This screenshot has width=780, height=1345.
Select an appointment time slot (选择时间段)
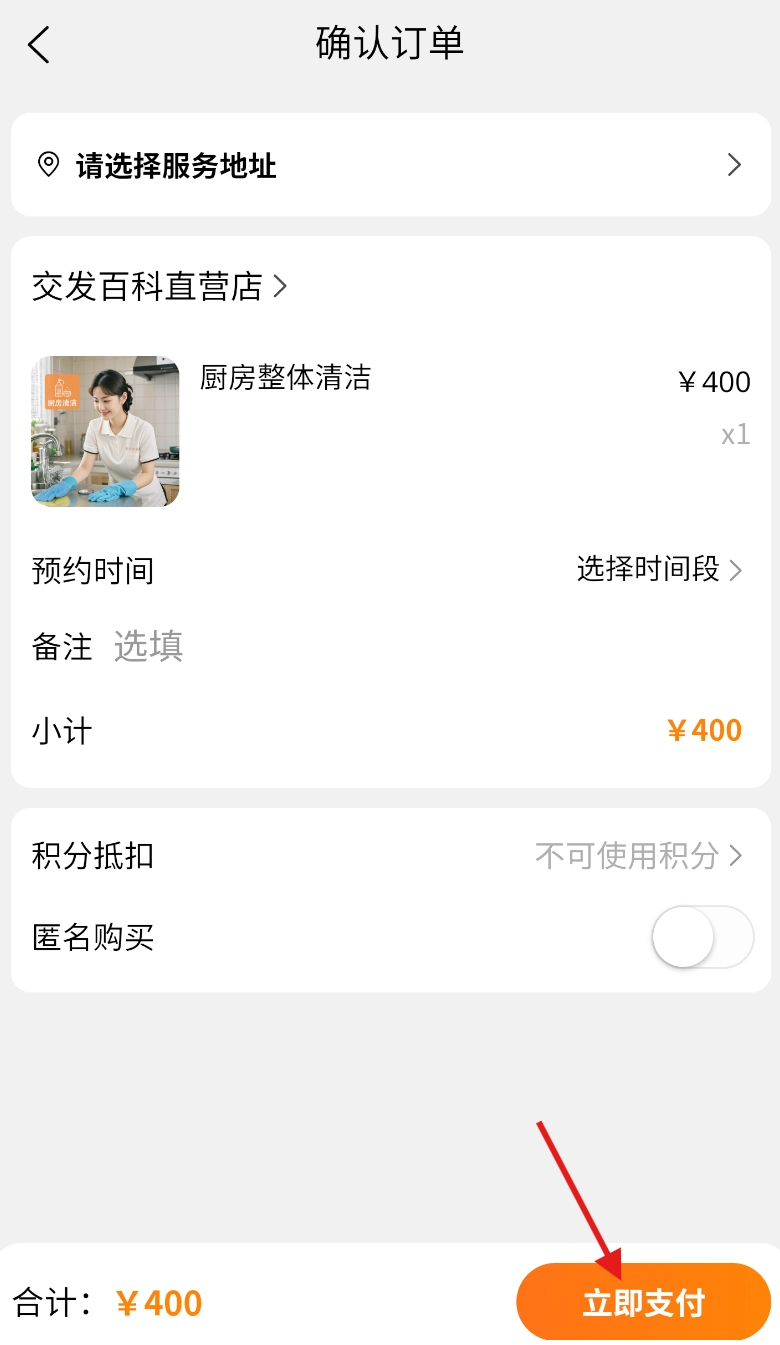pos(660,570)
